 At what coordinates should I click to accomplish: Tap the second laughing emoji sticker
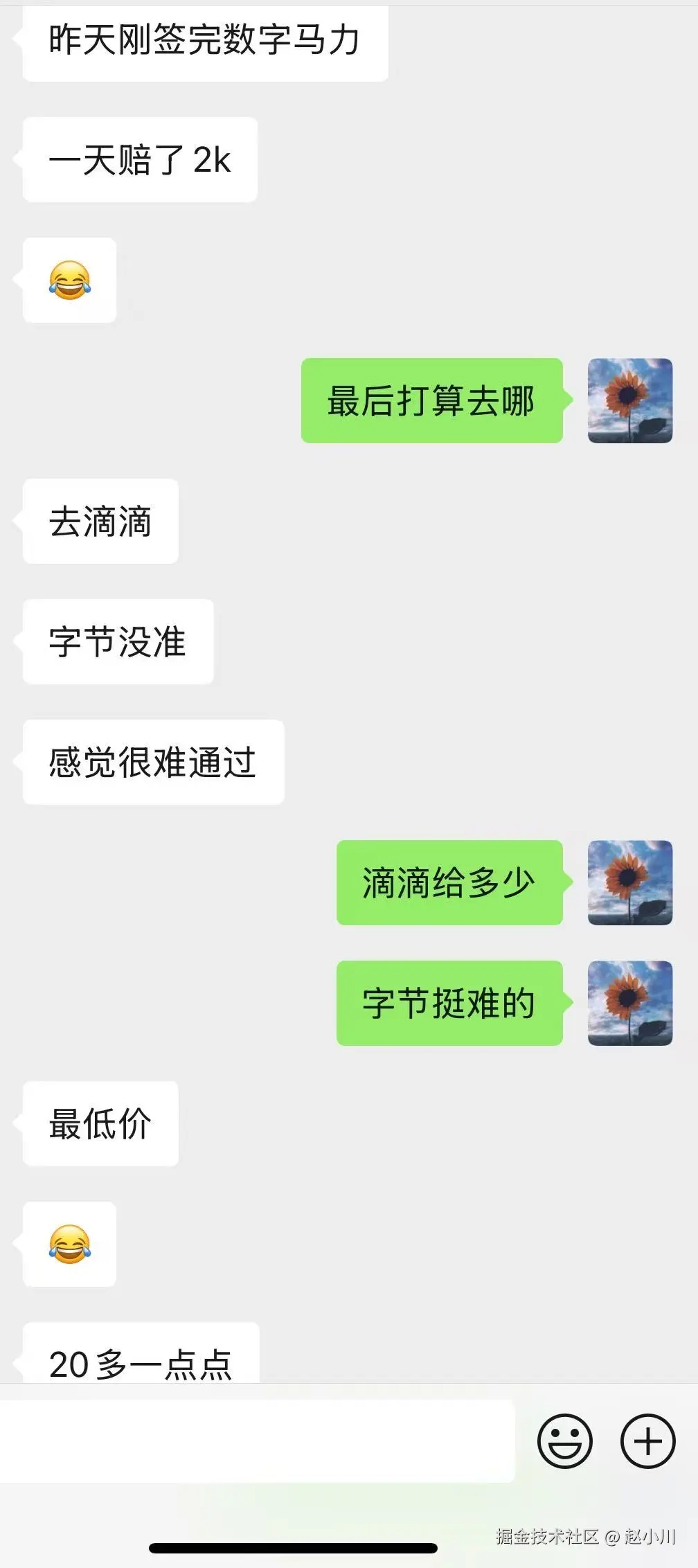point(69,1243)
